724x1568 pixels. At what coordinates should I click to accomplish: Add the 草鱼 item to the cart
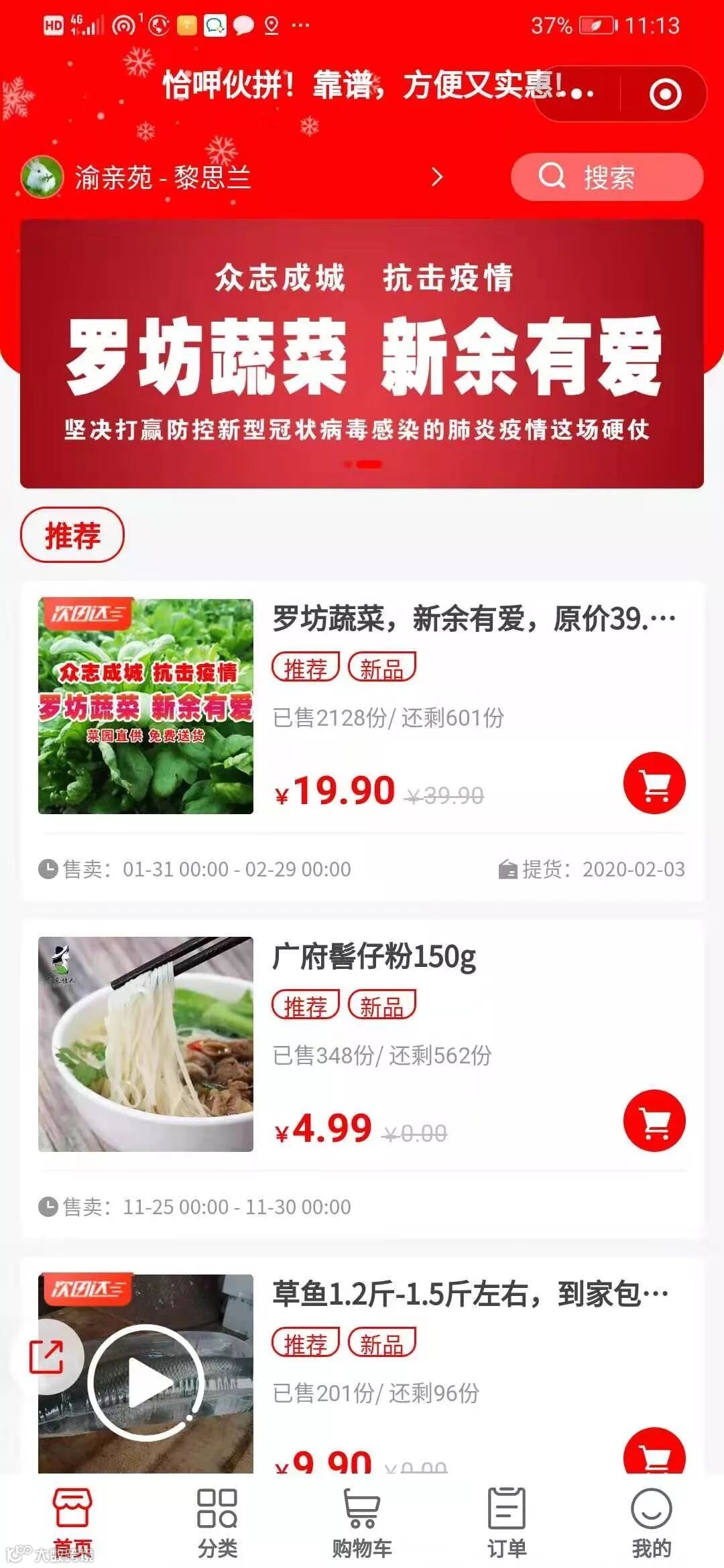[654, 1454]
